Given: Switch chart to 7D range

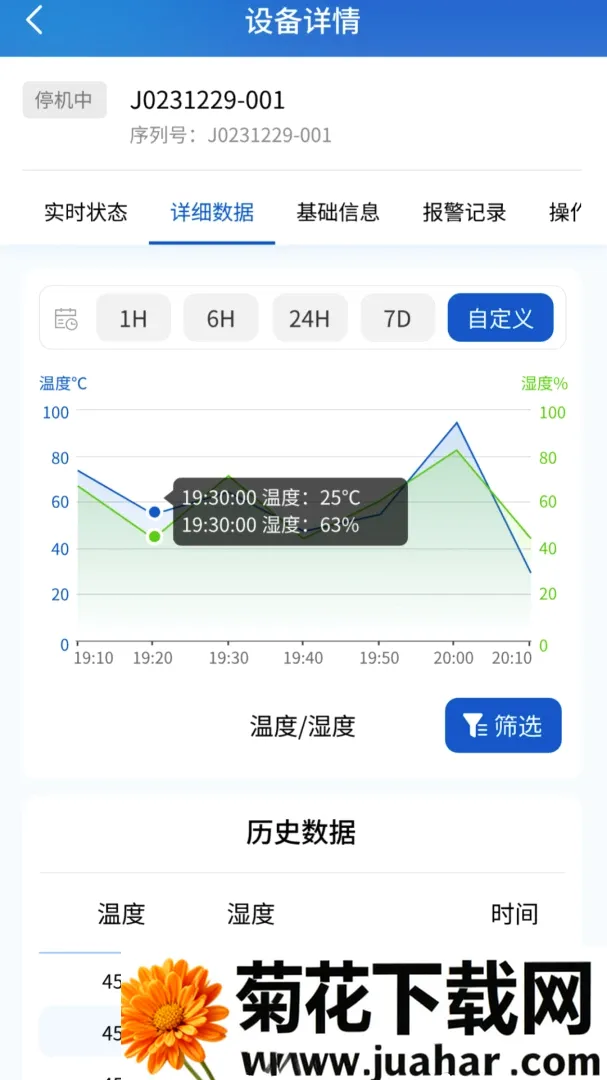Looking at the screenshot, I should tap(398, 318).
